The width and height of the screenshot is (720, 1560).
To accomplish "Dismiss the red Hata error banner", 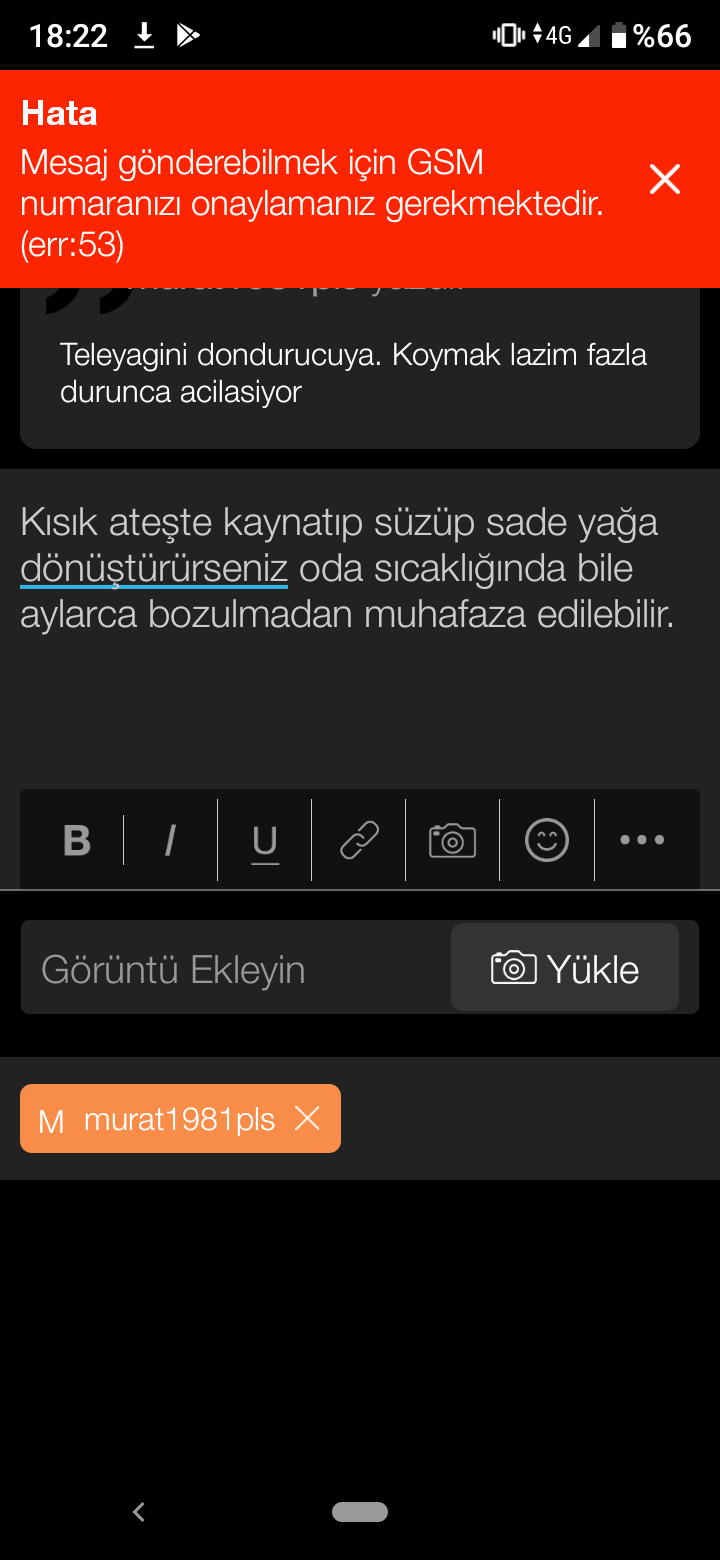I will 664,180.
